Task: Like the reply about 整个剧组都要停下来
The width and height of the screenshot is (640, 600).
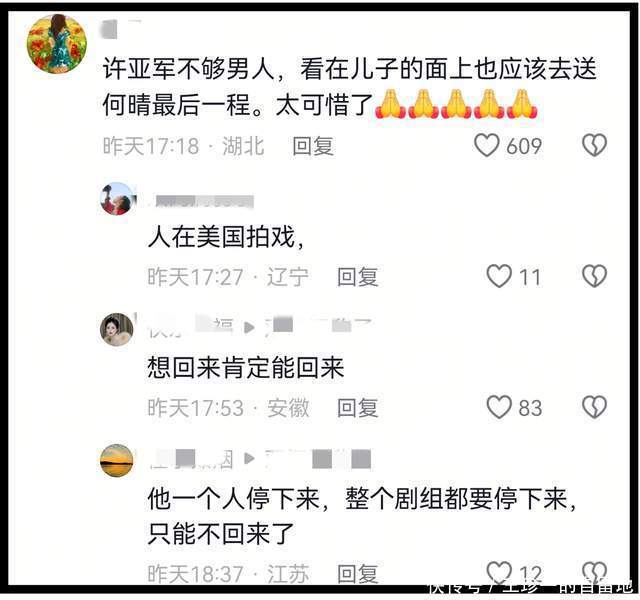Action: (499, 573)
